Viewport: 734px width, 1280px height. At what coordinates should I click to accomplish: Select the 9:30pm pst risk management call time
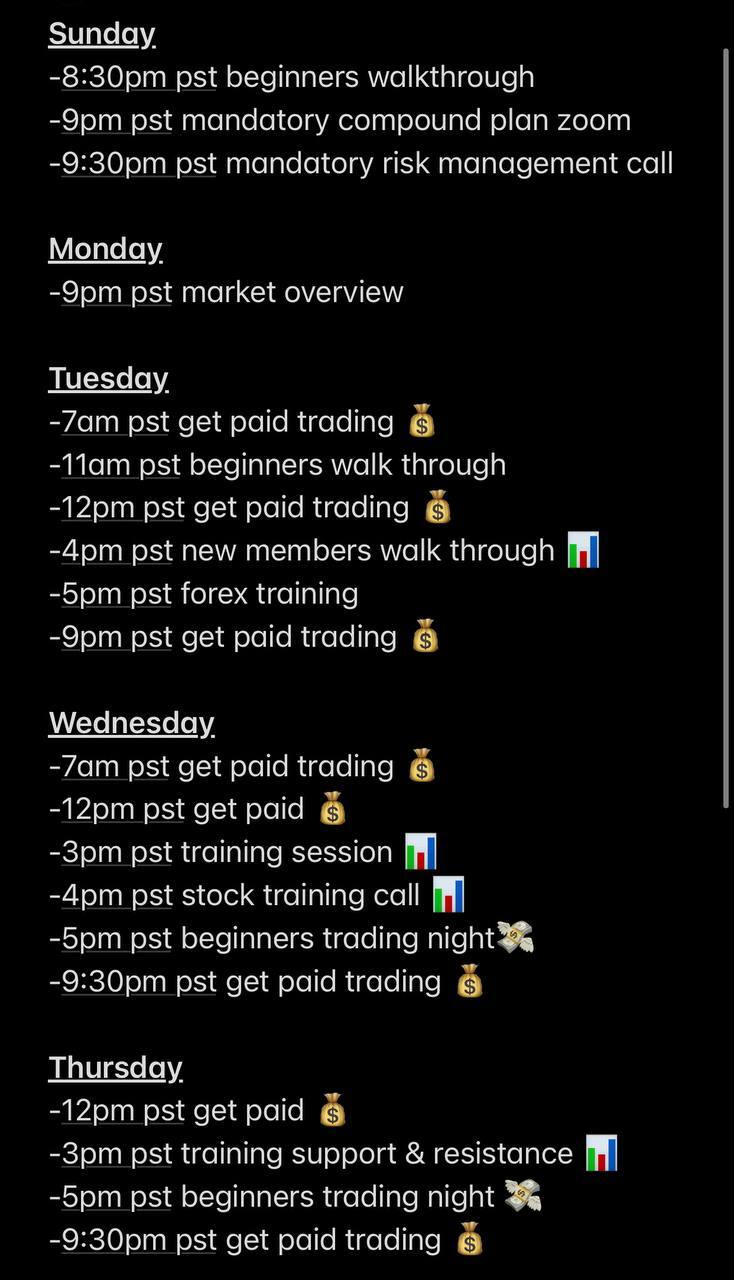click(139, 163)
